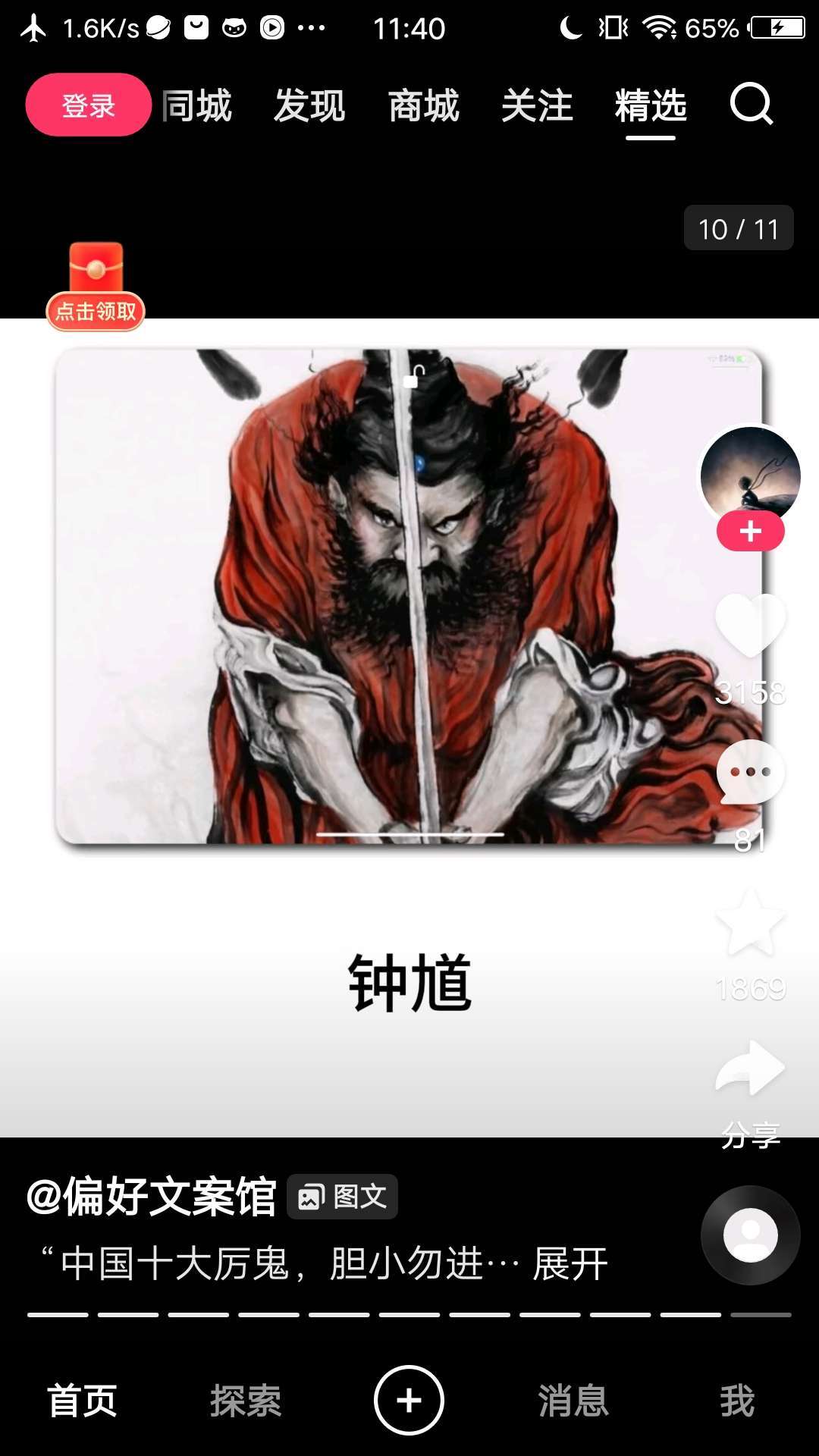The width and height of the screenshot is (819, 1456).
Task: Open the author's profile avatar
Action: (750, 474)
